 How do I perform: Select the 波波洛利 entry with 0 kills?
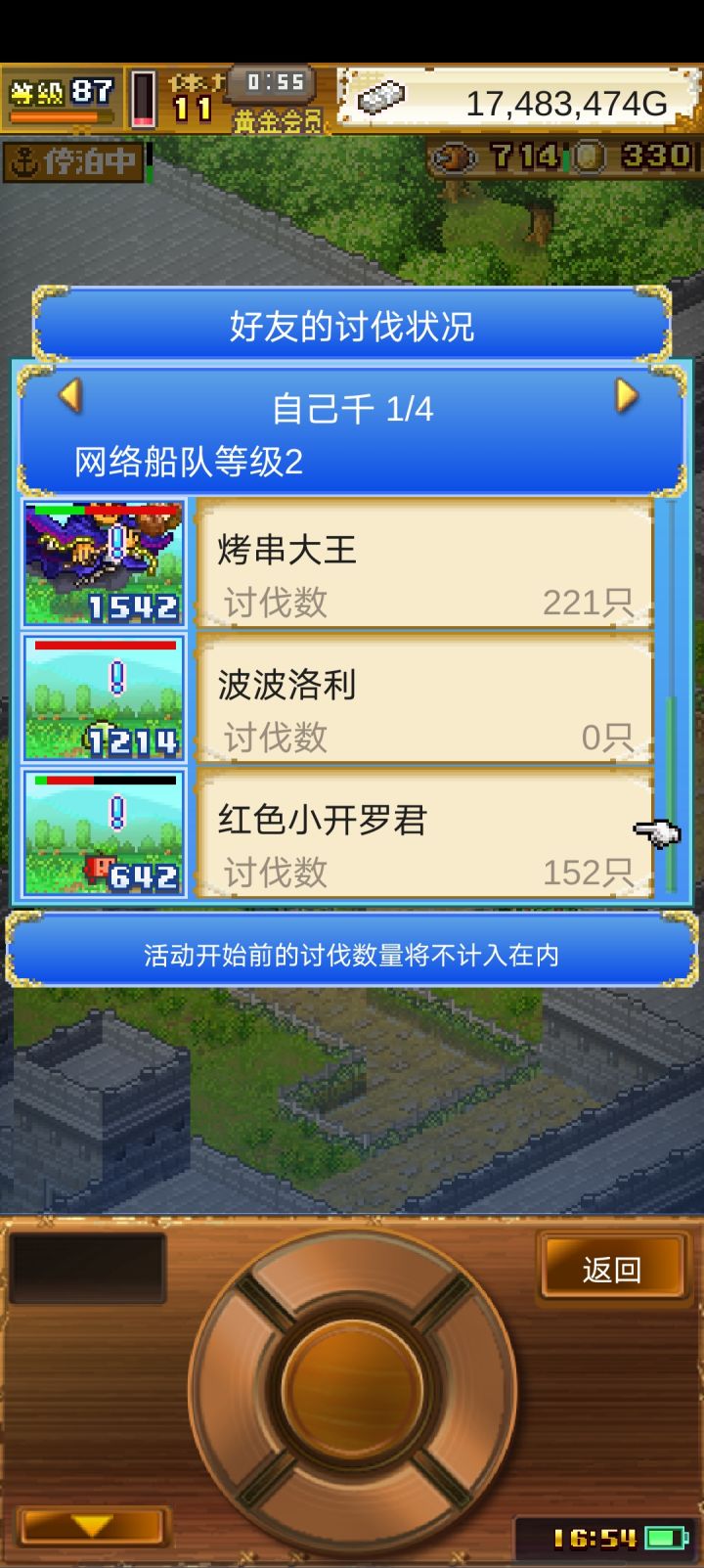[420, 698]
